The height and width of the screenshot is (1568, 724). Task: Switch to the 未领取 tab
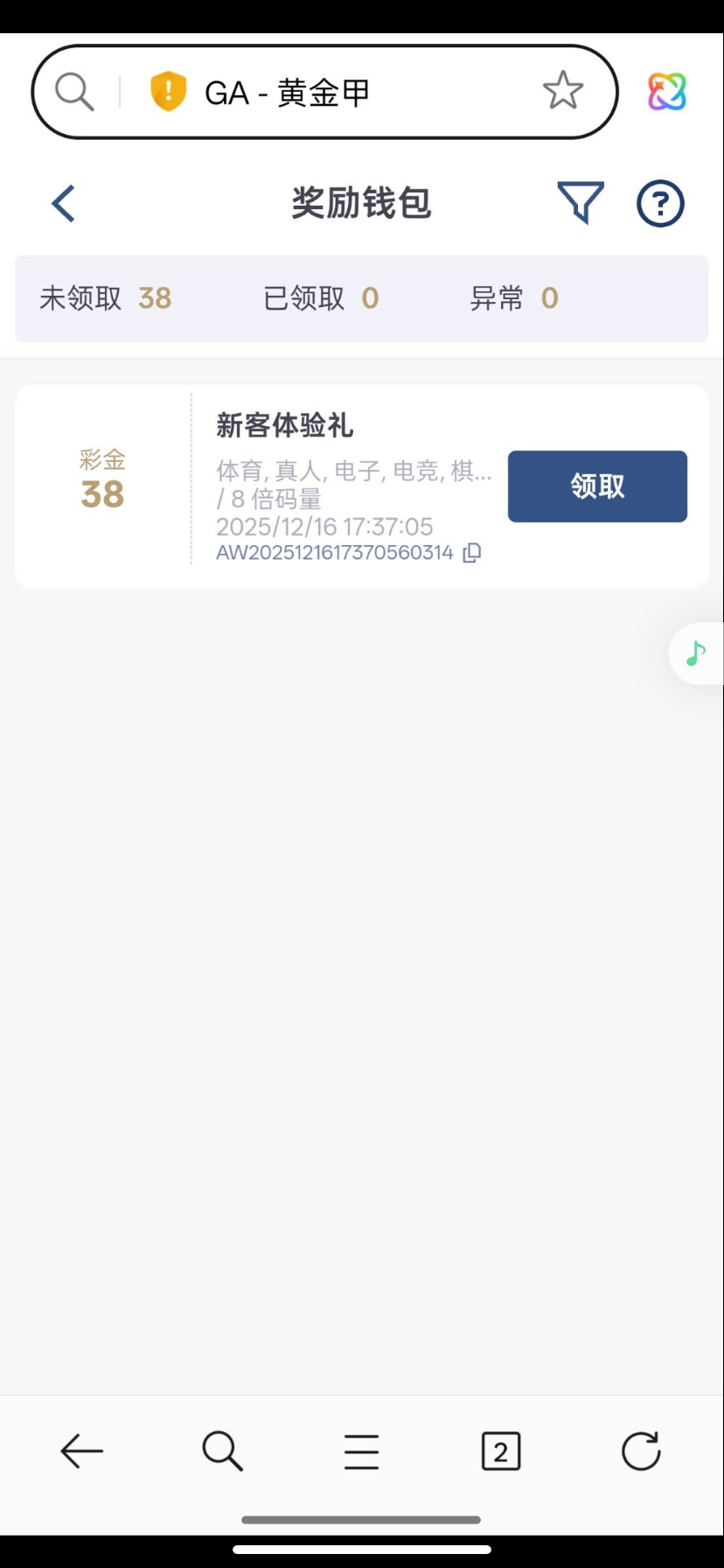click(105, 298)
